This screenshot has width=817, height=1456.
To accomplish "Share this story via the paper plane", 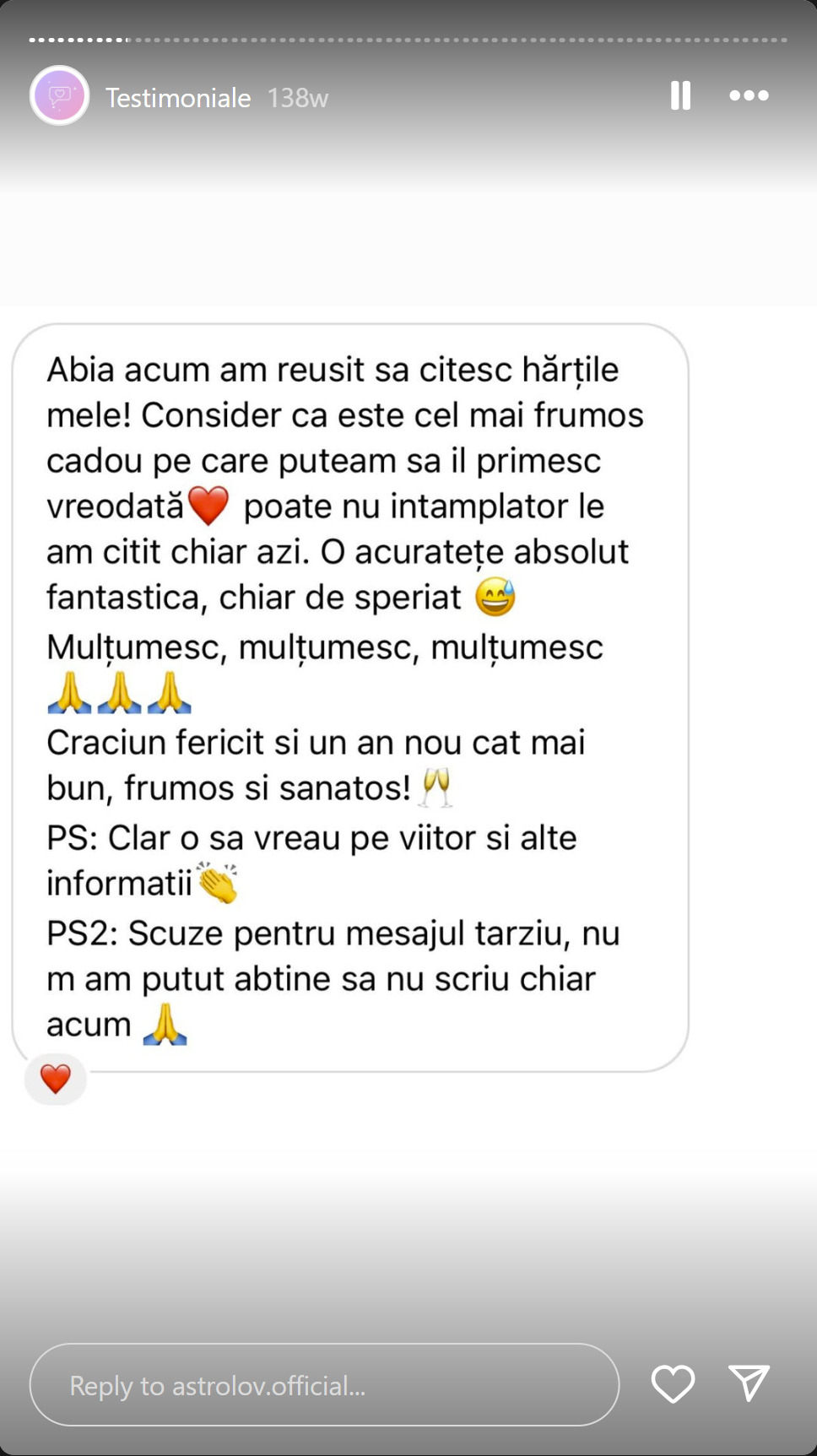I will click(749, 1383).
